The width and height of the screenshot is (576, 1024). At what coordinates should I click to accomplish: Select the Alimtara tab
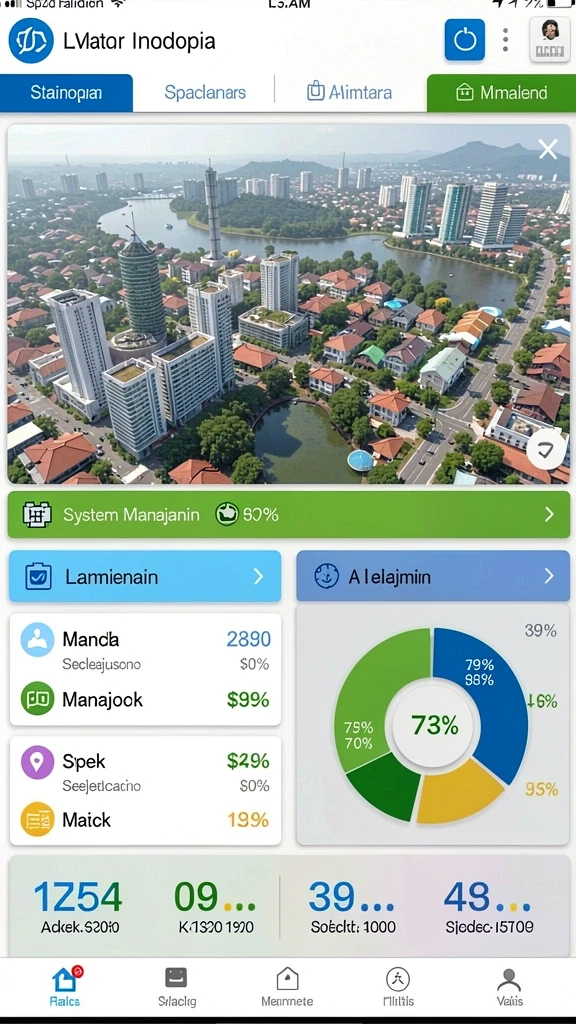click(350, 93)
